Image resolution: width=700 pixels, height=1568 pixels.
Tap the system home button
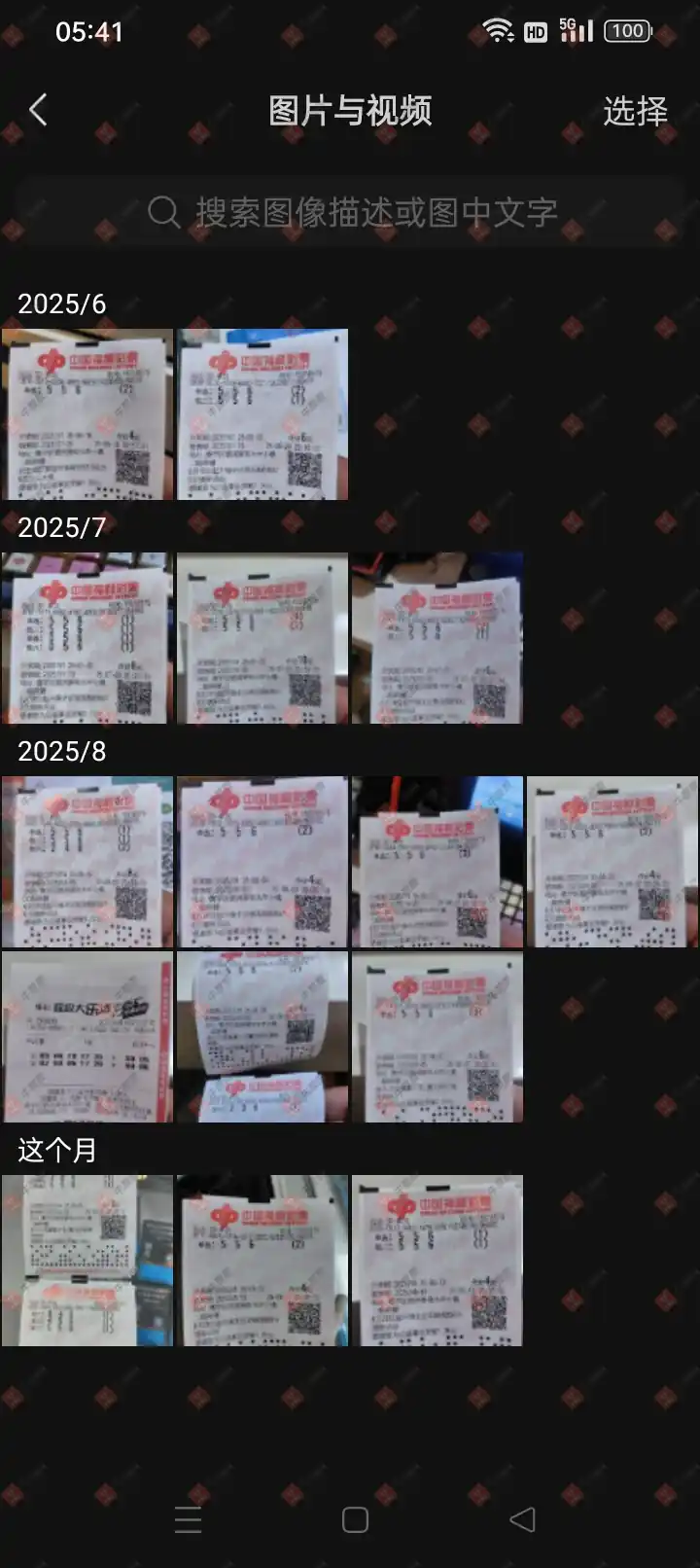point(355,1519)
